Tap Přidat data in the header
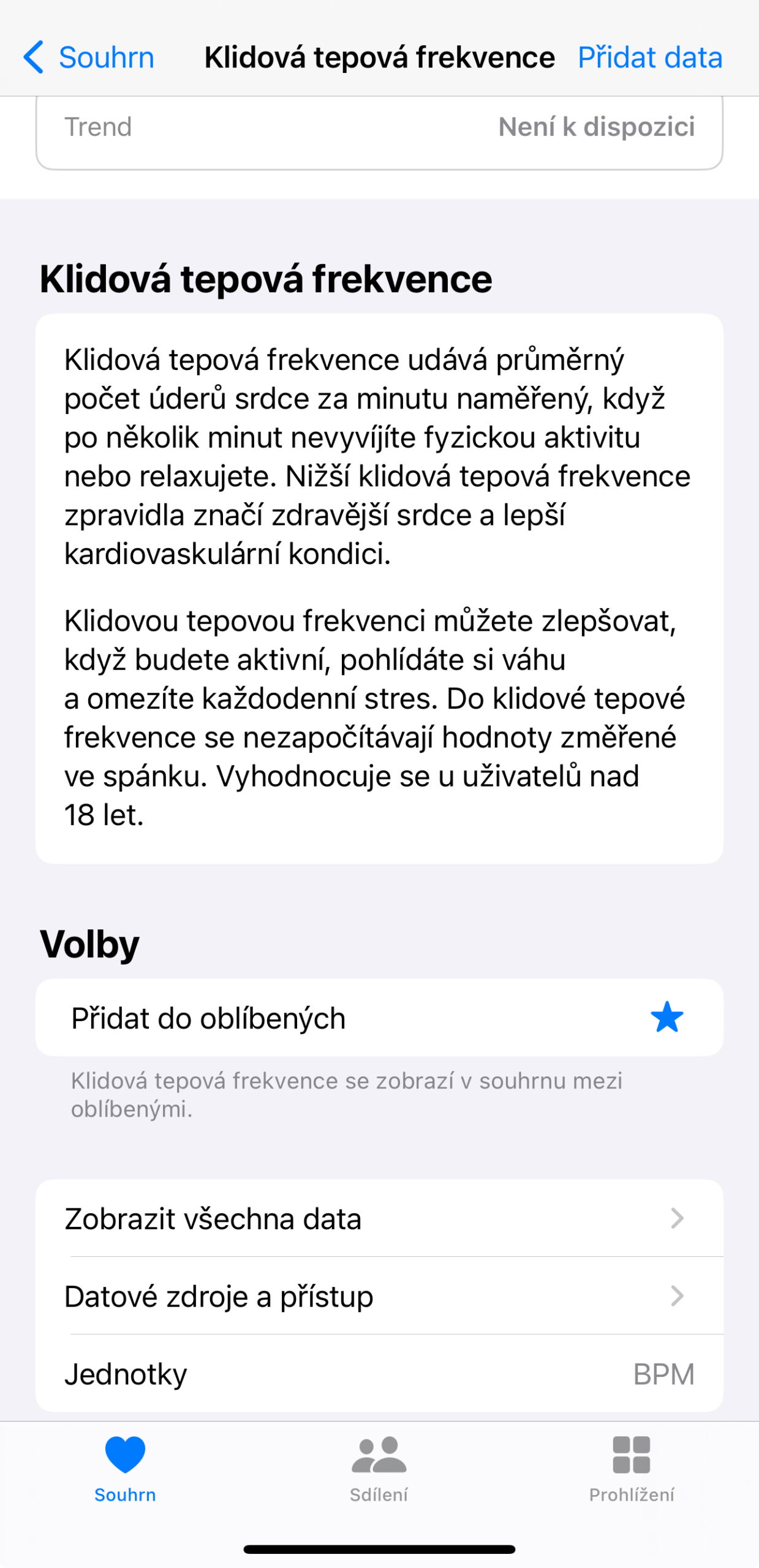Viewport: 759px width, 1568px height. [x=649, y=58]
